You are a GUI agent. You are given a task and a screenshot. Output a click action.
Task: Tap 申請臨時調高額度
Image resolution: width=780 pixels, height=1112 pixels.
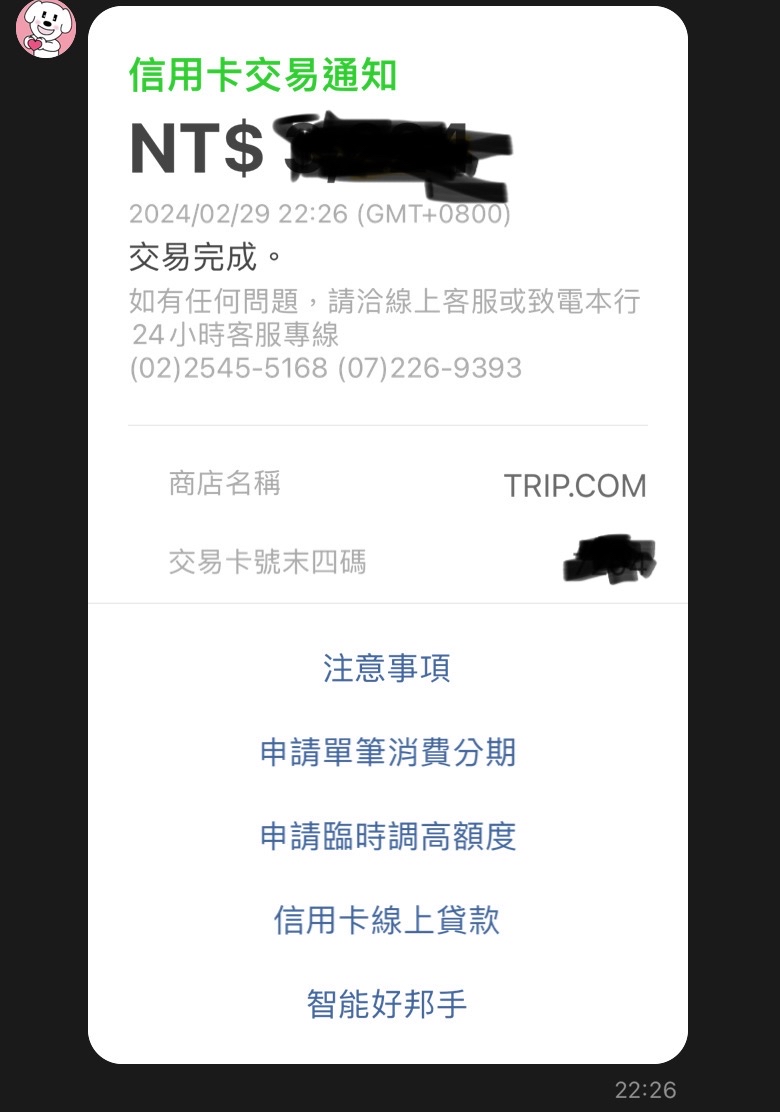pyautogui.click(x=387, y=836)
